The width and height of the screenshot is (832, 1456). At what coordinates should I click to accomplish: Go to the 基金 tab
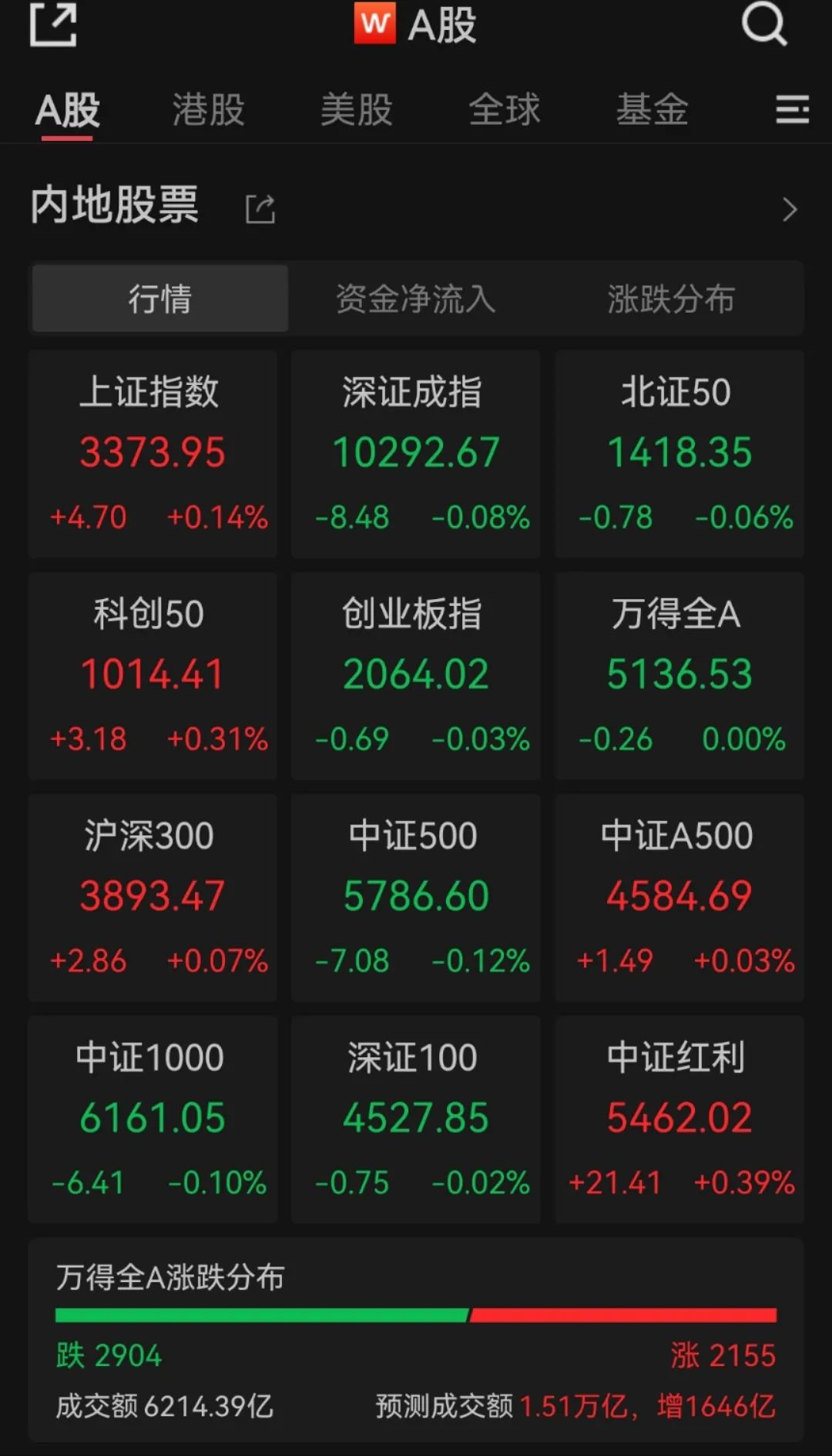pyautogui.click(x=652, y=109)
